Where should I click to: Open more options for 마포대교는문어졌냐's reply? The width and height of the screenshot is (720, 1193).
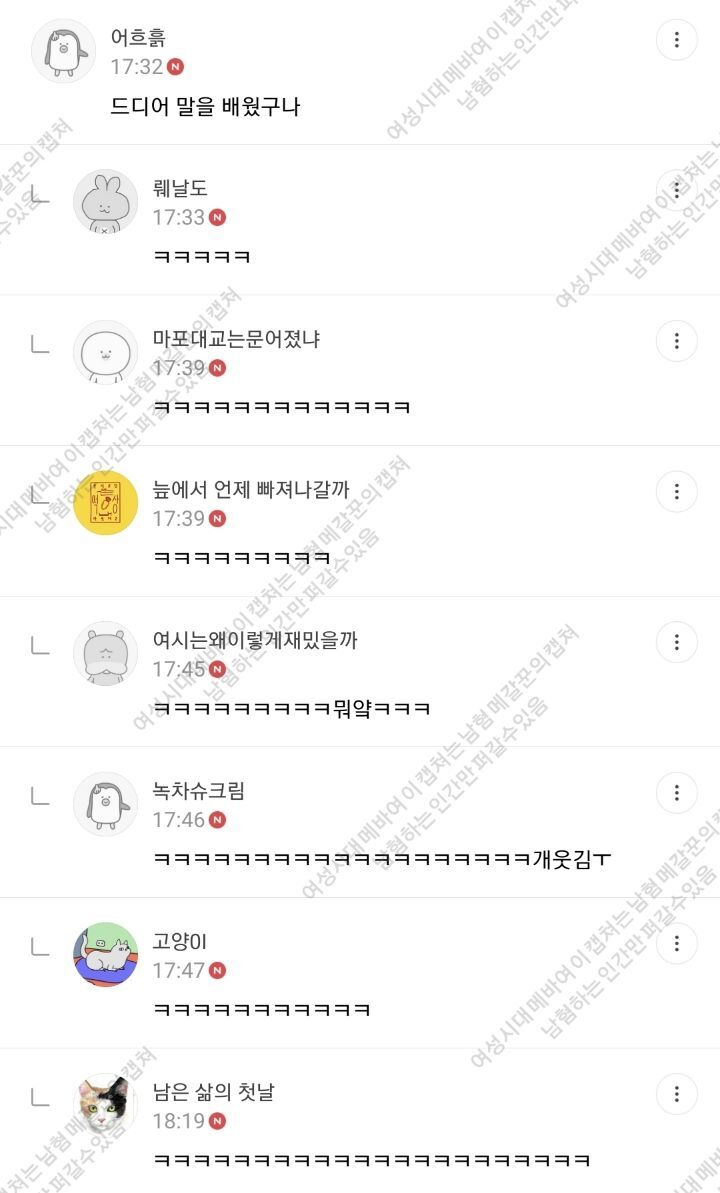coord(677,341)
